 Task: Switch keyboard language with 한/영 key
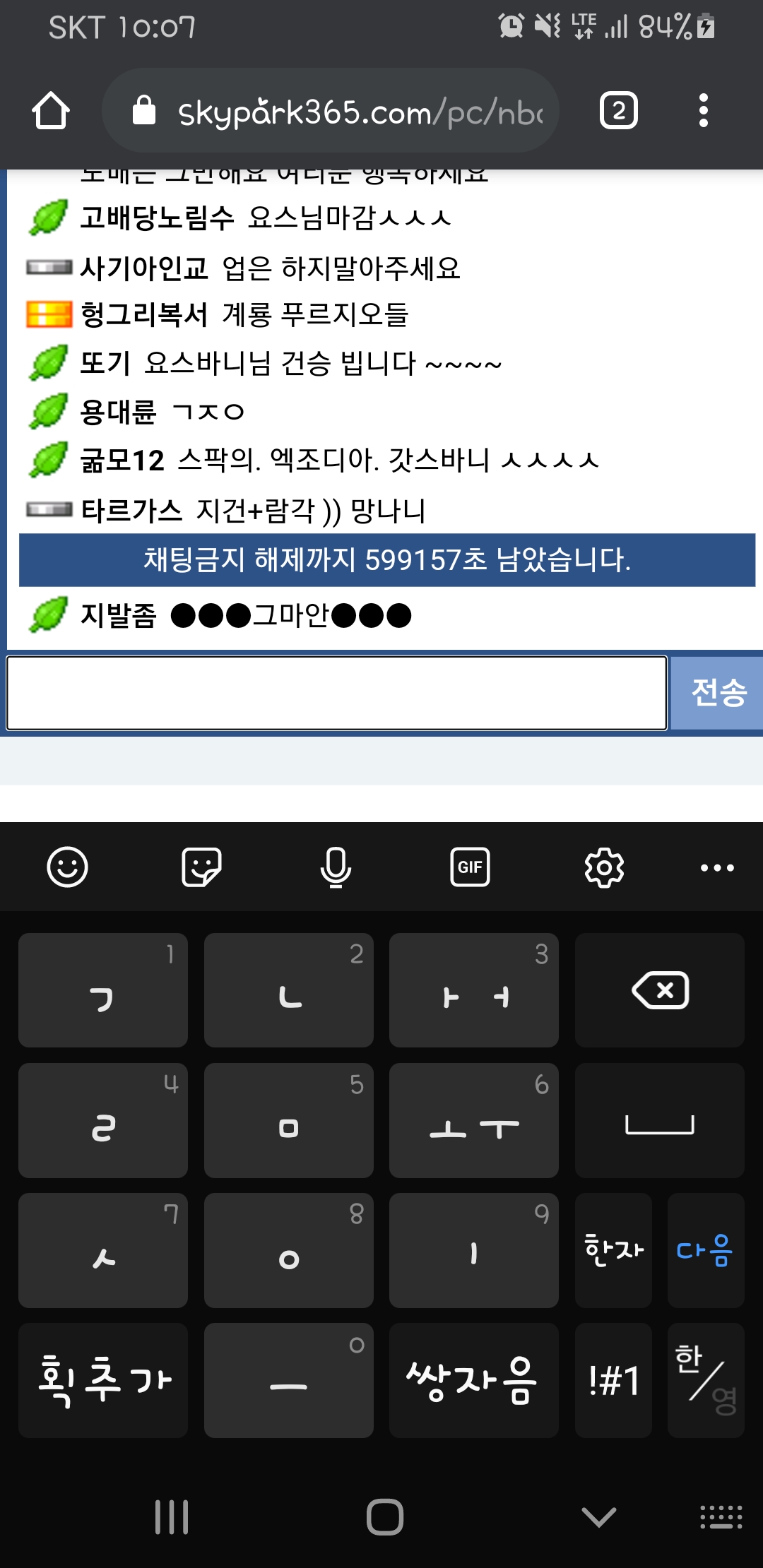coord(705,1380)
